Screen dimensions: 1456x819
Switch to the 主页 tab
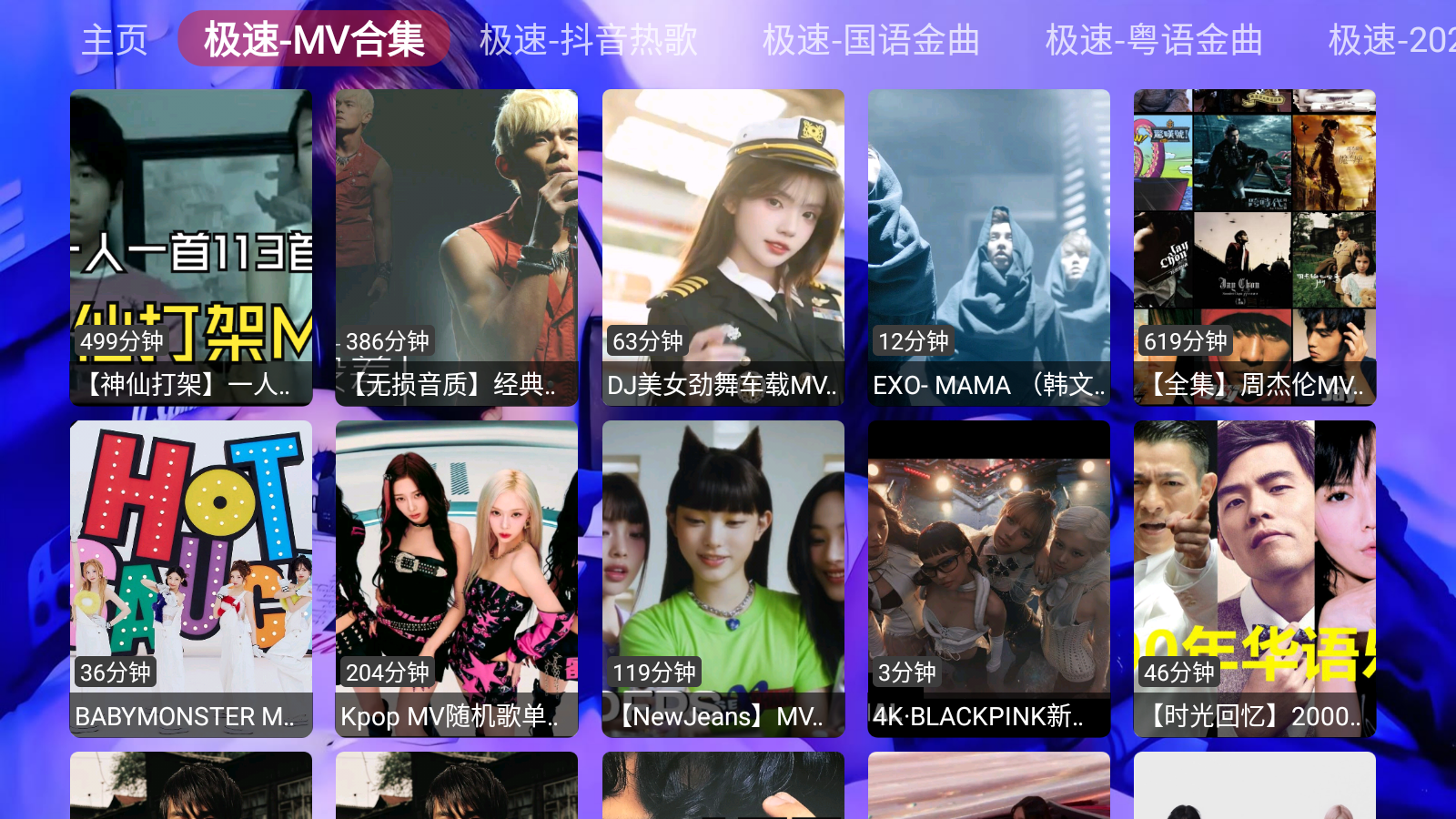tap(115, 40)
